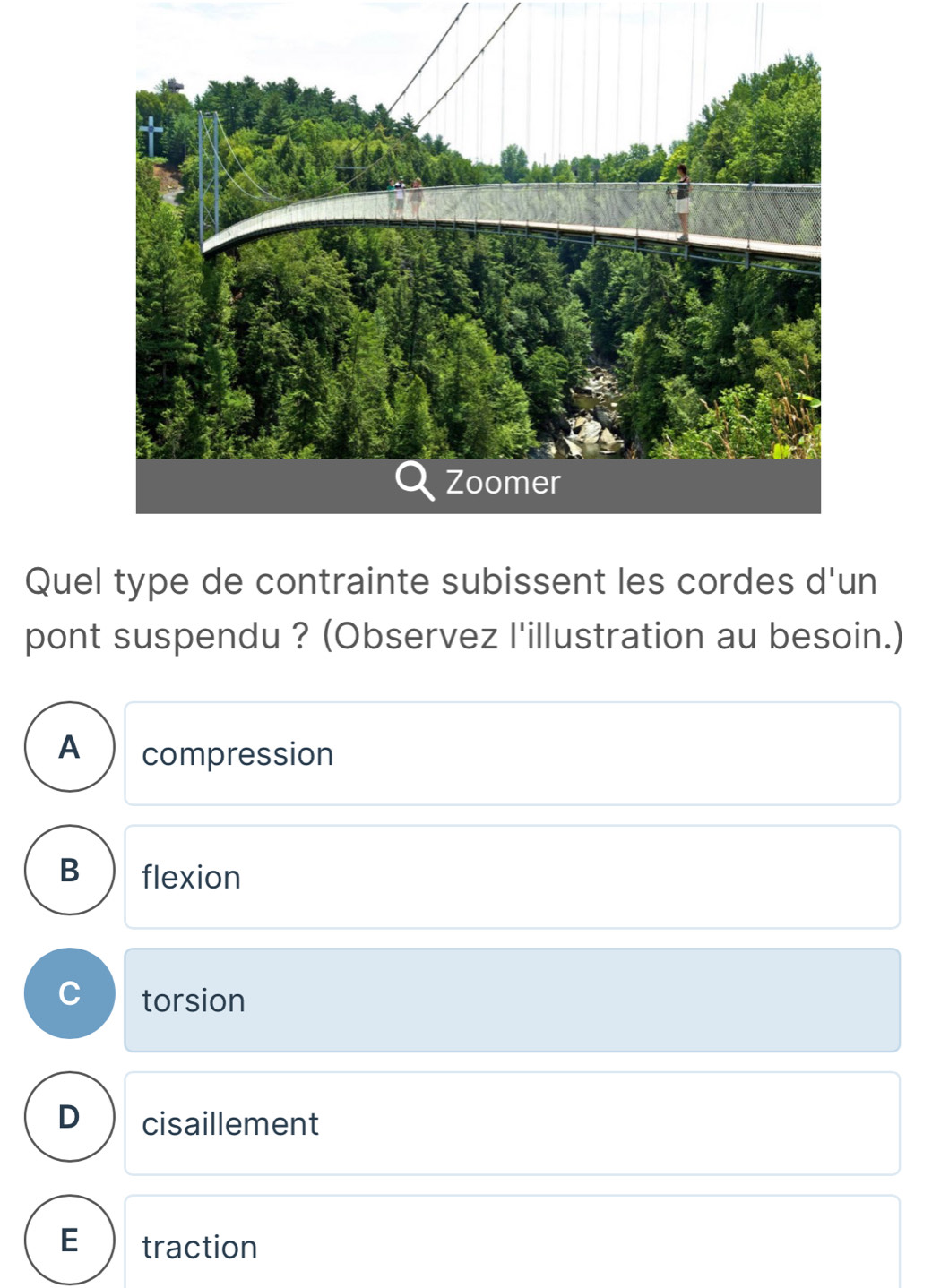The width and height of the screenshot is (949, 1288).
Task: Tap Zoomer to enlarge the bridge image
Action: click(x=478, y=485)
